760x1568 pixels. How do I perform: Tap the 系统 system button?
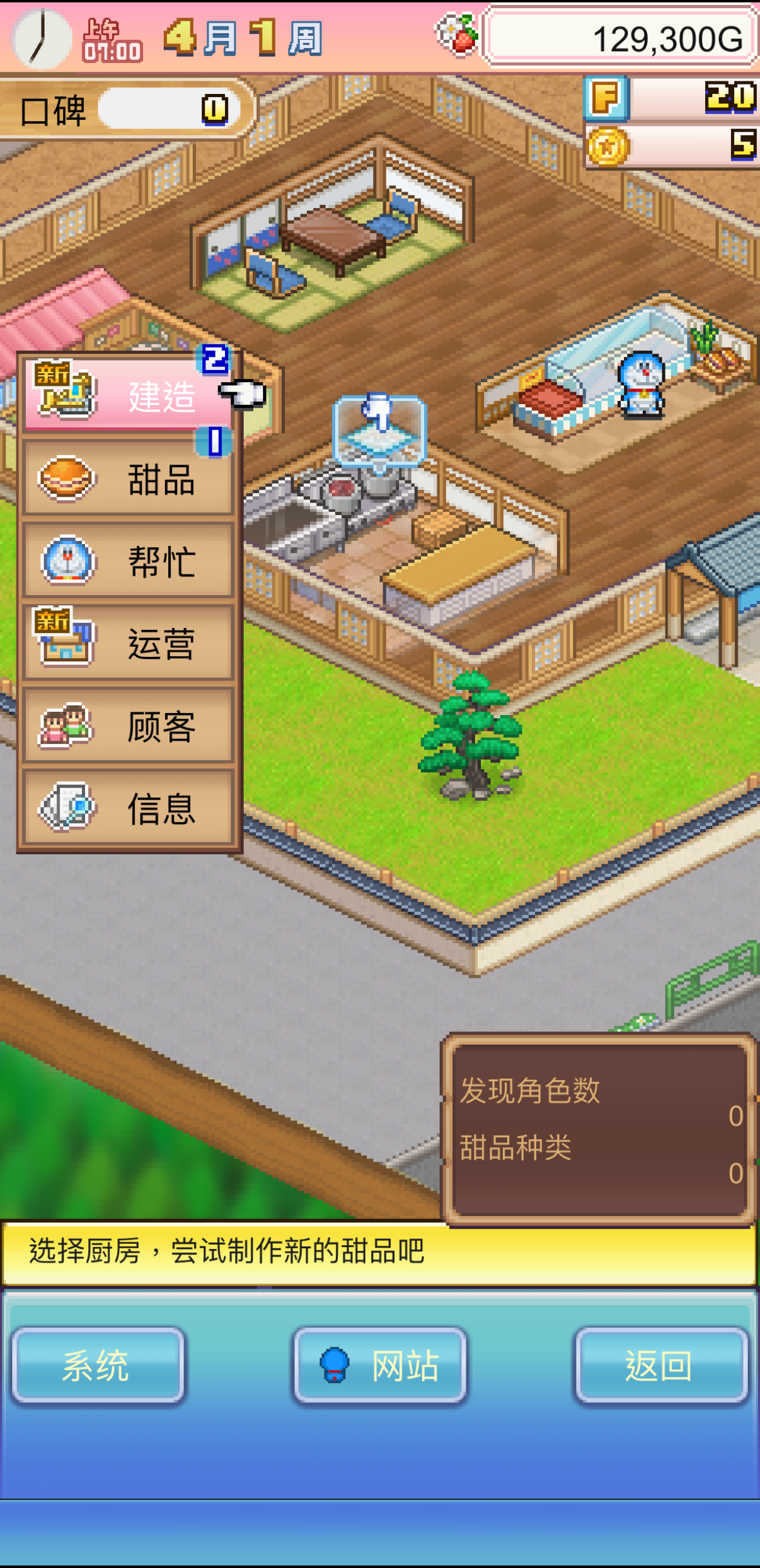tap(98, 1366)
